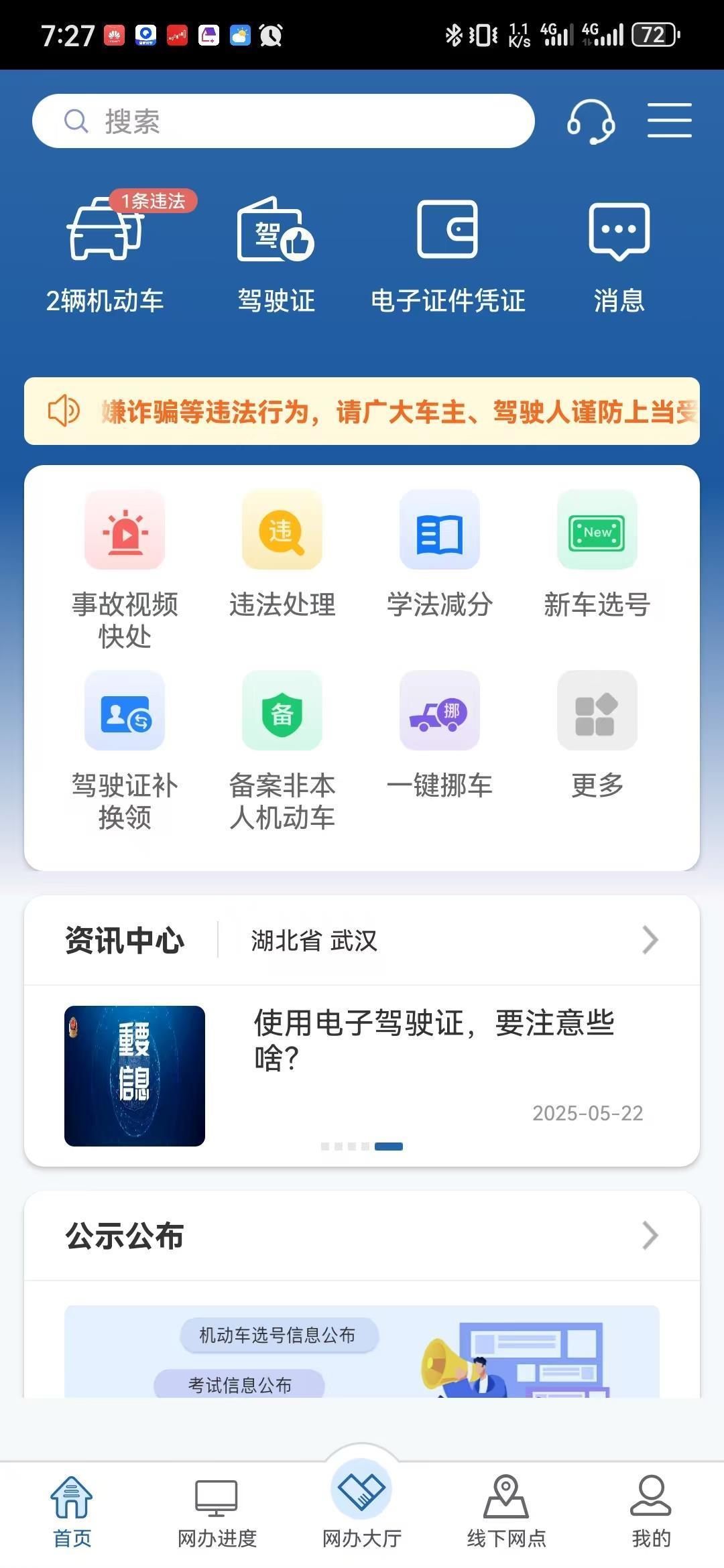
Task: Open the 驾驶证补换领 icon
Action: point(125,712)
